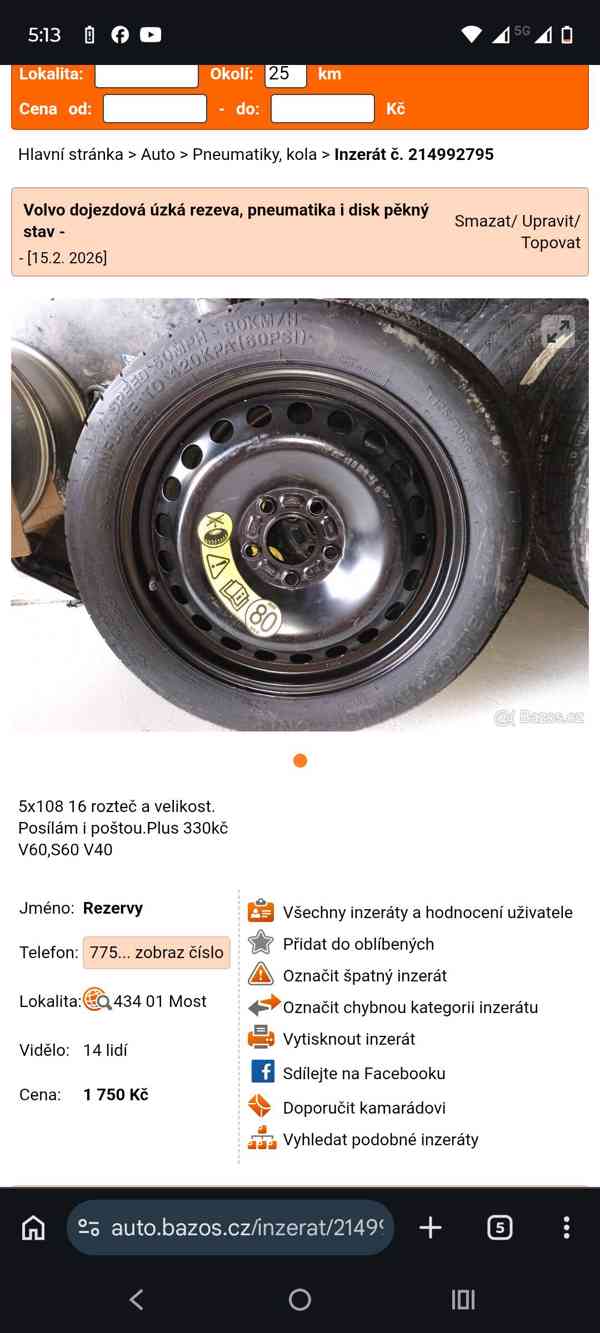The height and width of the screenshot is (1333, 600).
Task: Report ad via Označit špatný inzerát
Action: pos(364,975)
